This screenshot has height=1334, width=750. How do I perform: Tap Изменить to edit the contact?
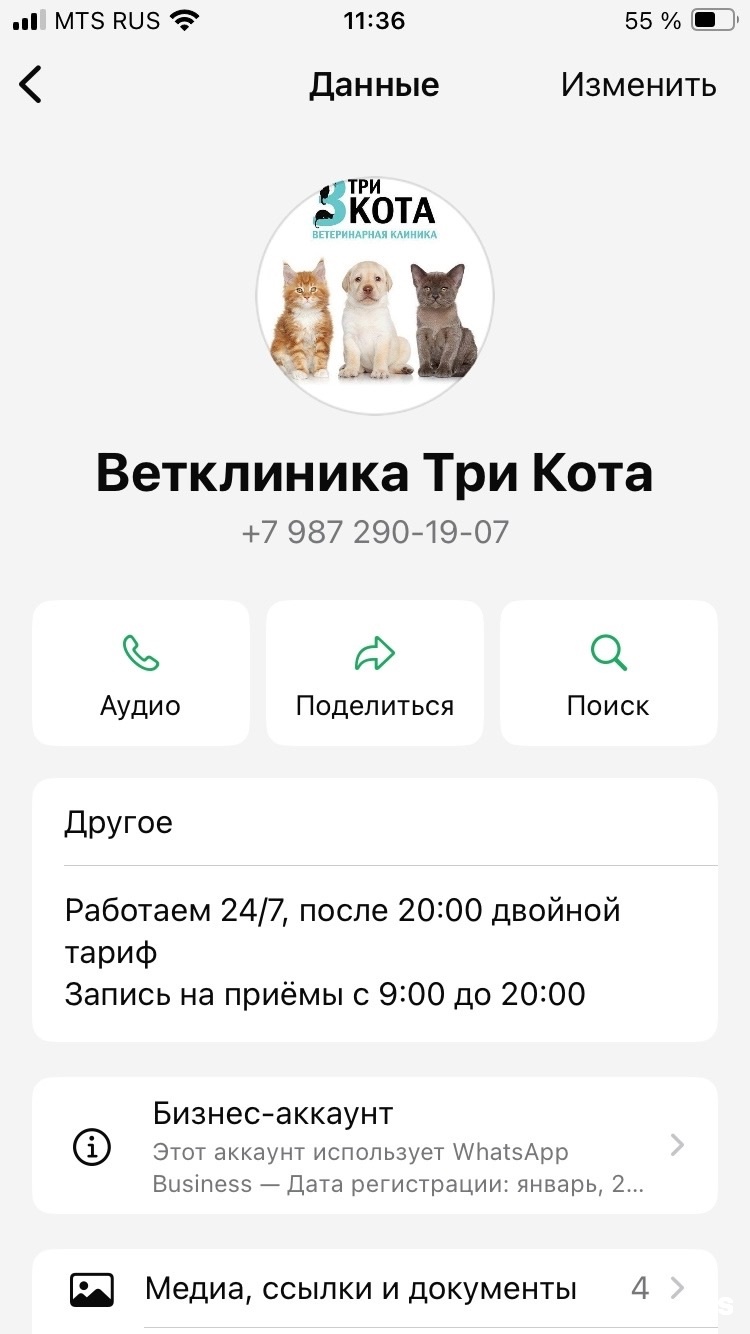coord(638,85)
